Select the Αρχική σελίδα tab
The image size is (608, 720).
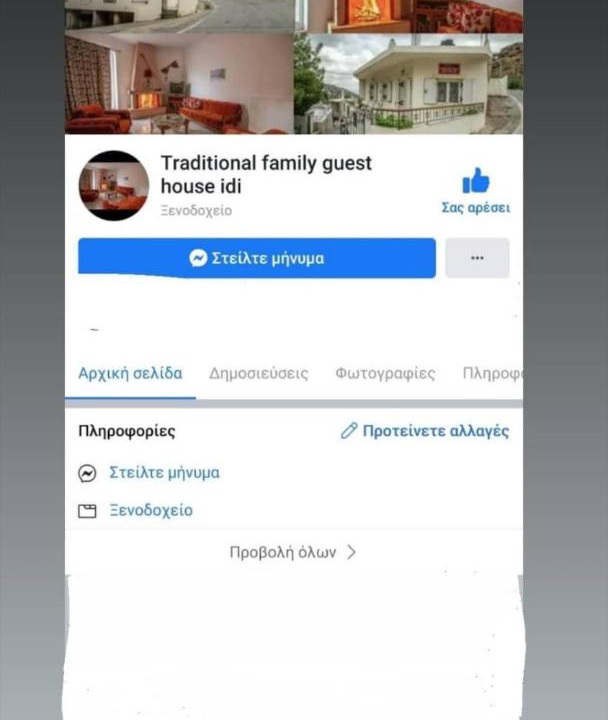click(130, 374)
